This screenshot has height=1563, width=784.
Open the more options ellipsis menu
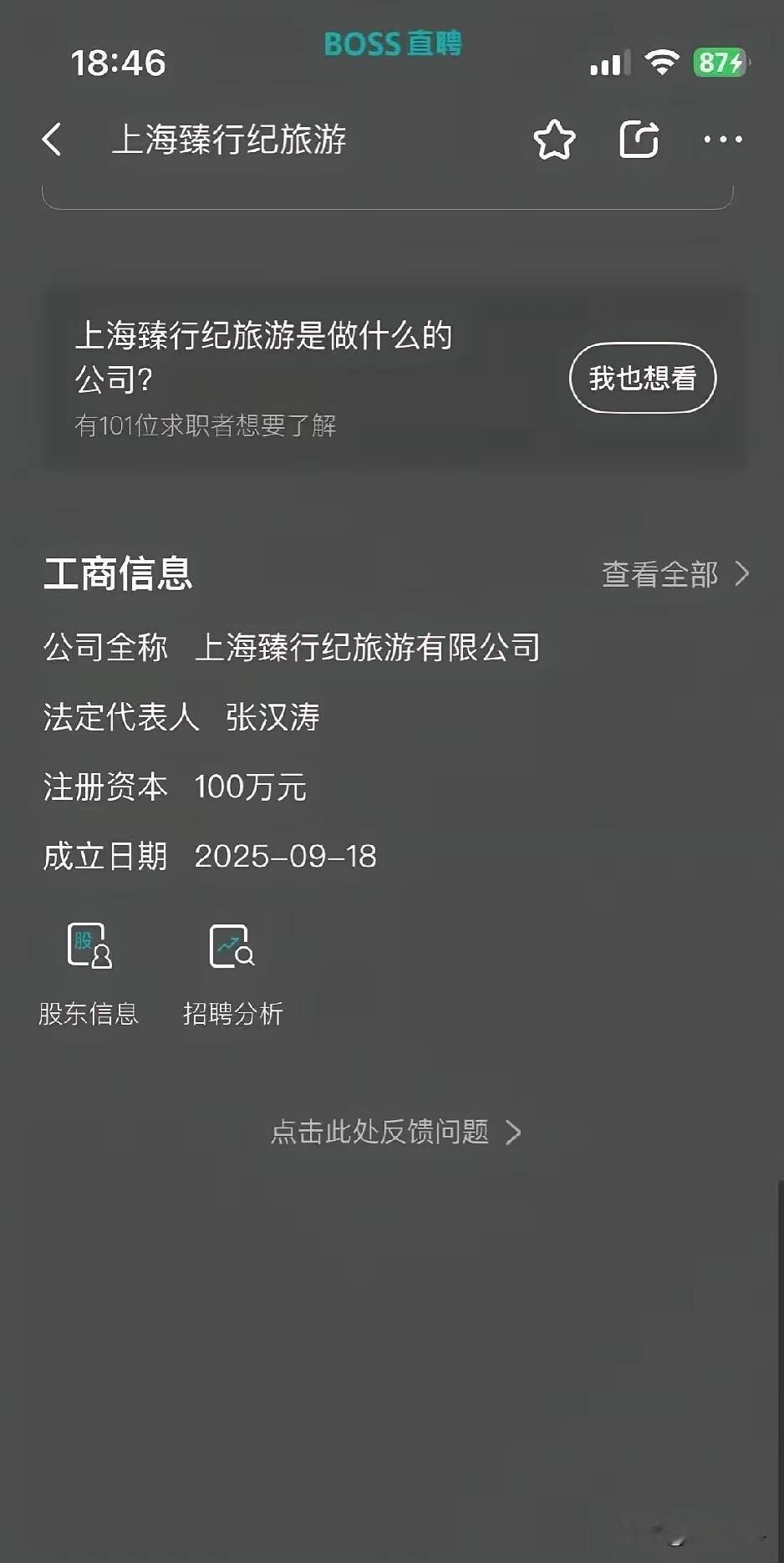click(721, 140)
